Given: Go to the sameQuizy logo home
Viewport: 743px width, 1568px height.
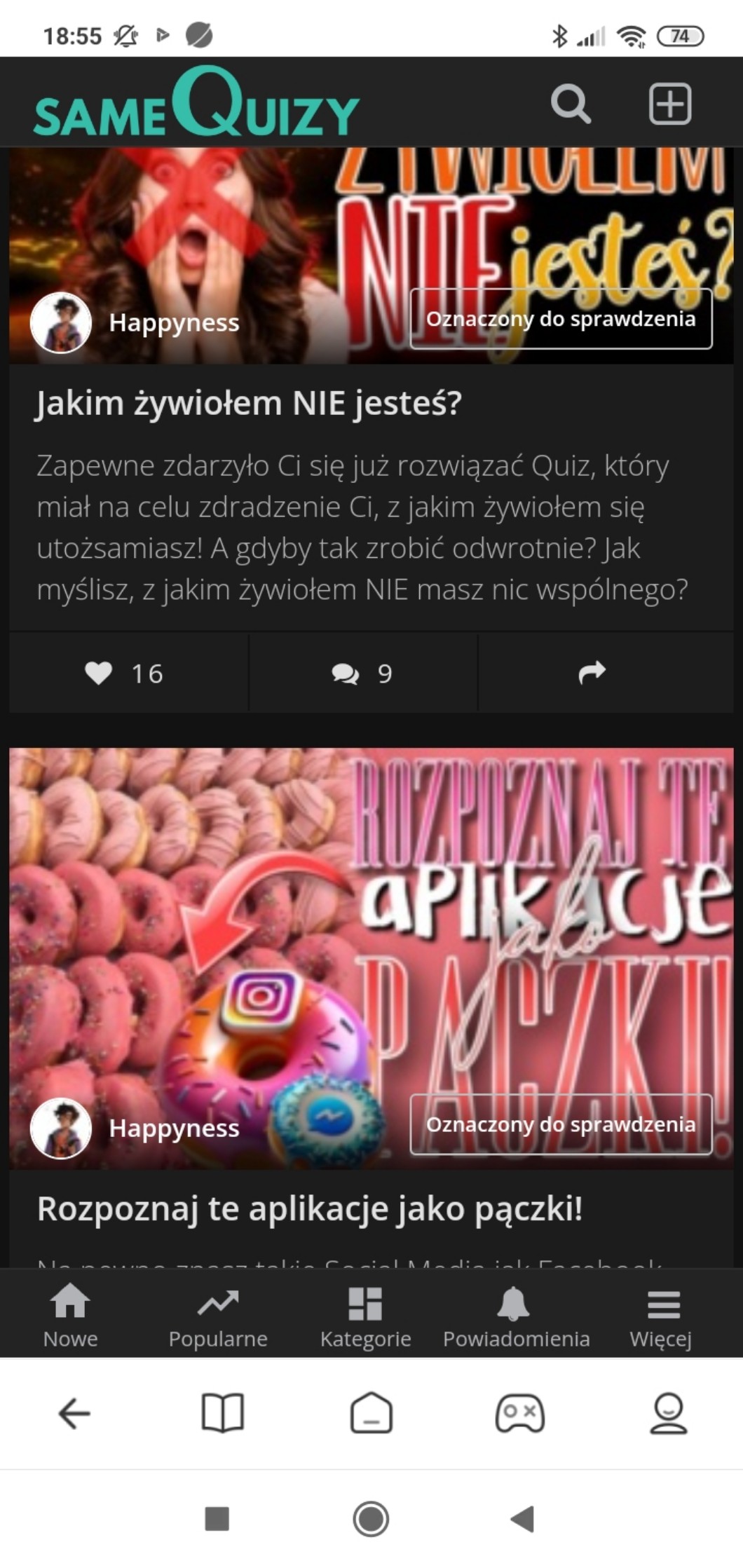Looking at the screenshot, I should click(196, 105).
